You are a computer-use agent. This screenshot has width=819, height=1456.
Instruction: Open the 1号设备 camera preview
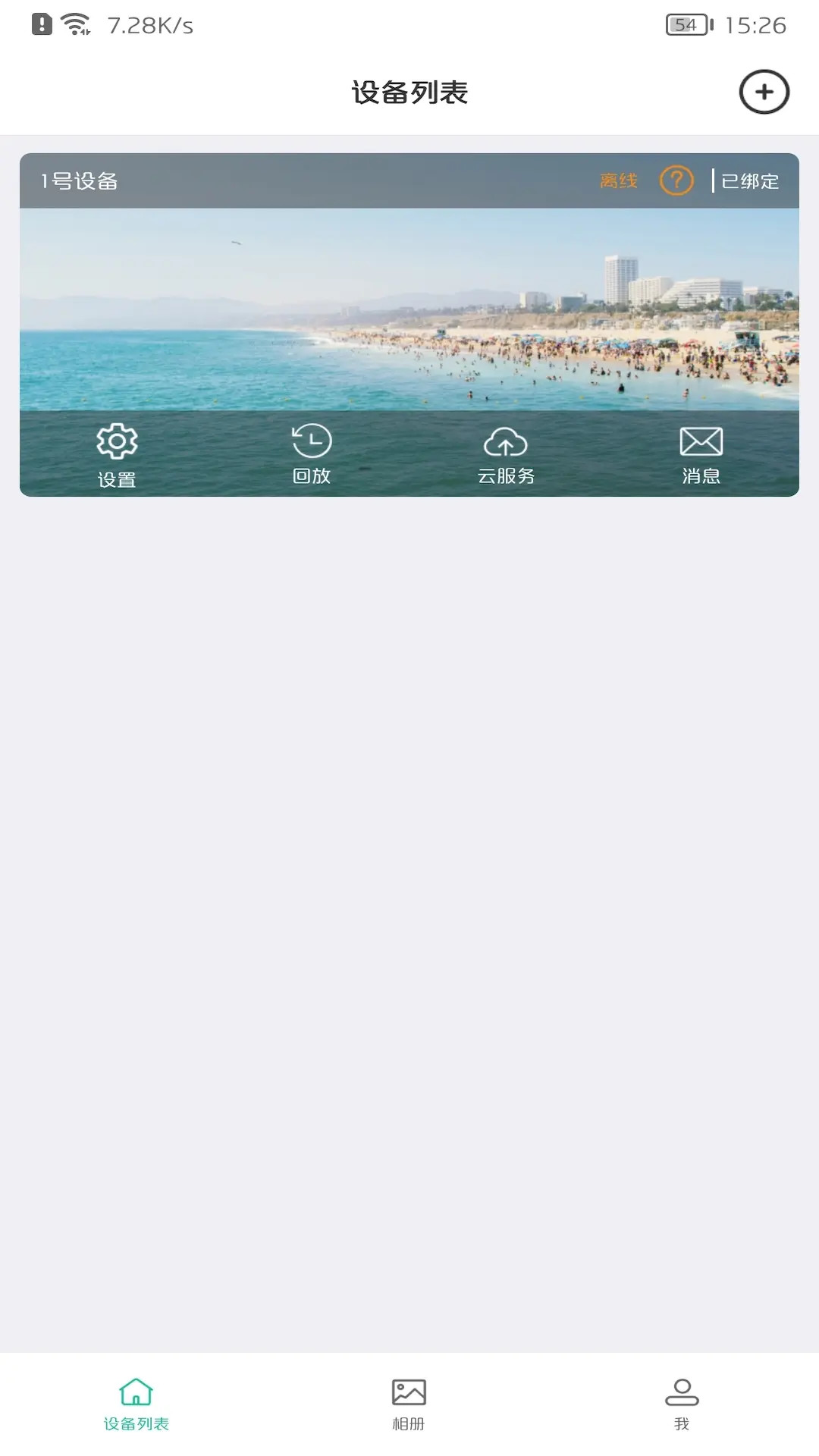tap(409, 309)
